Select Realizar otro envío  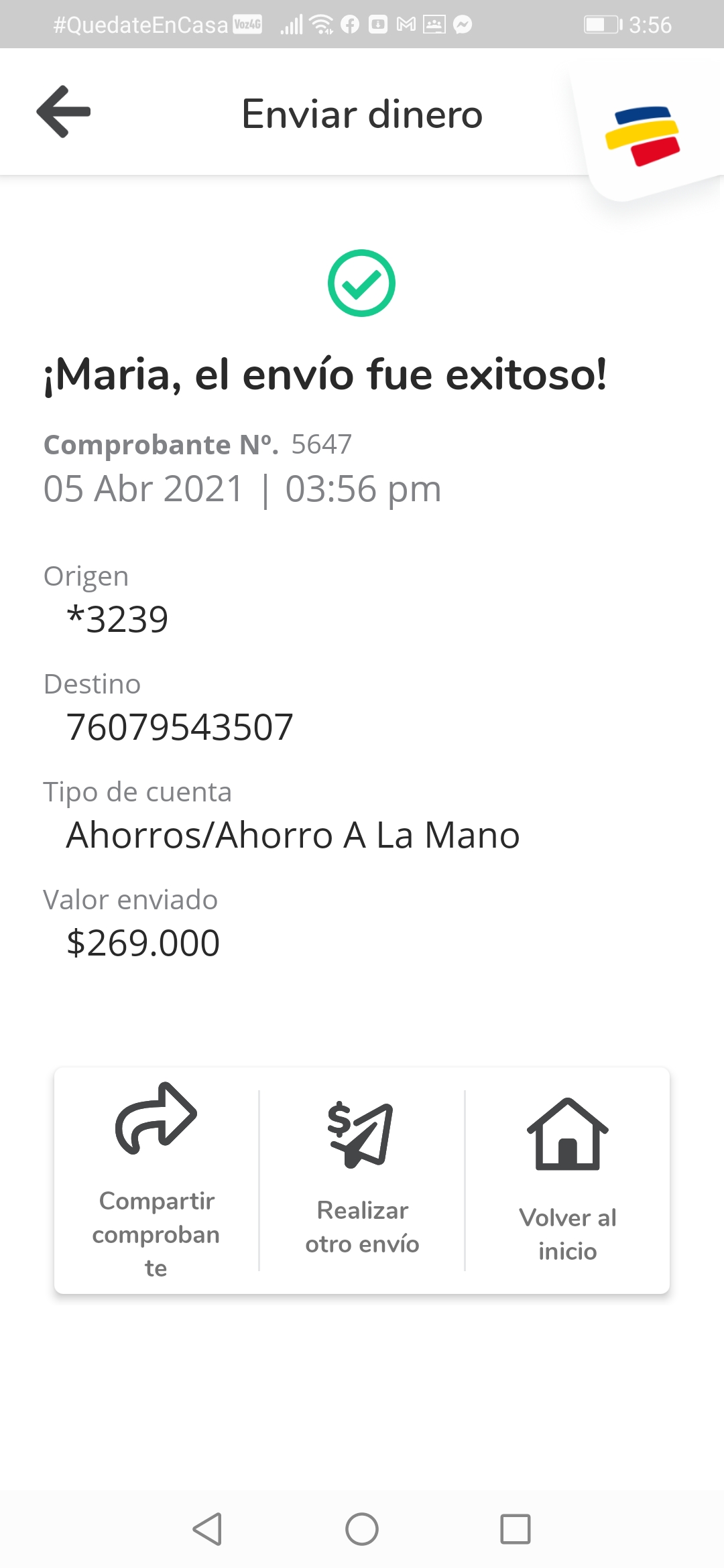click(x=362, y=1180)
